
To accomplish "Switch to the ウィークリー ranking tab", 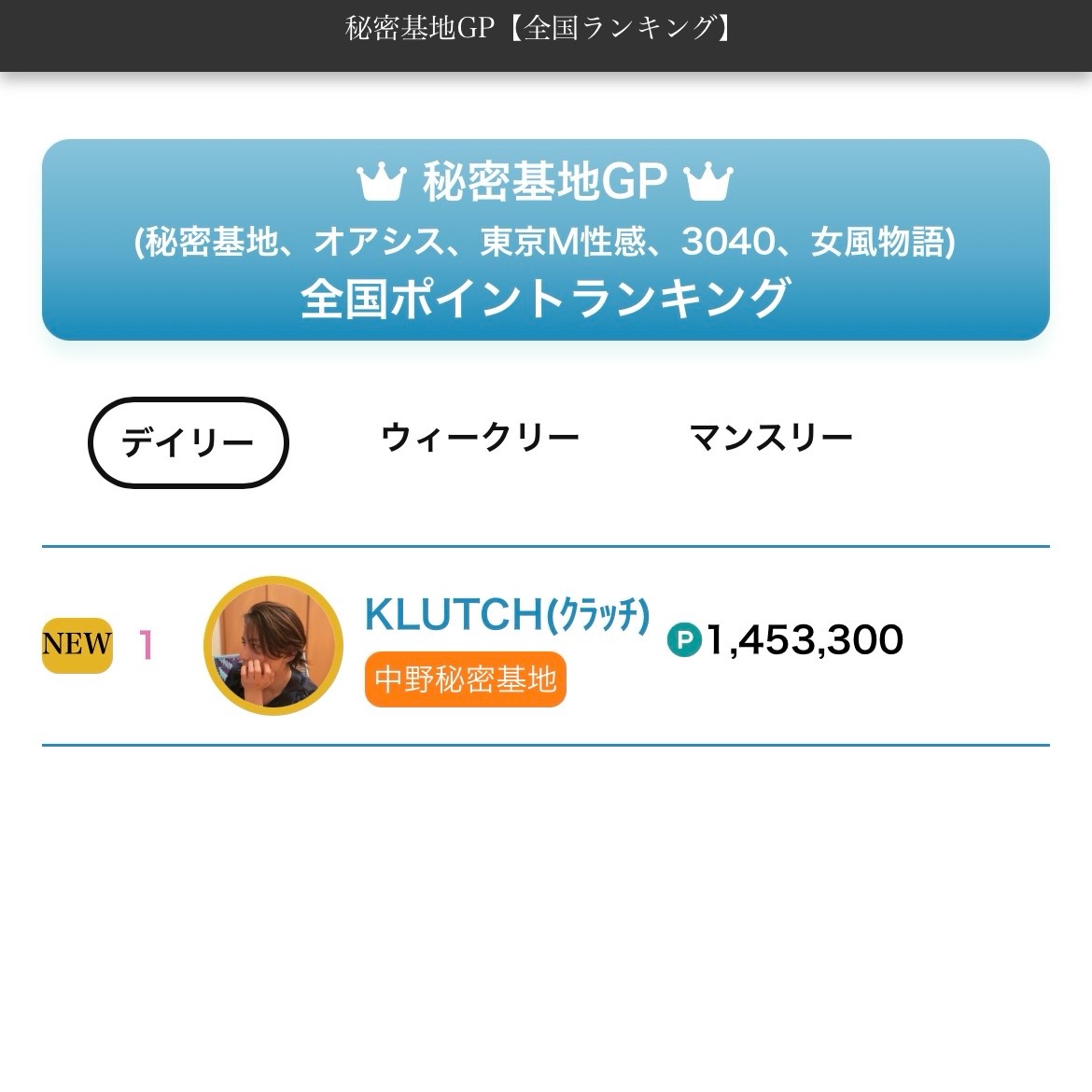I will [480, 437].
